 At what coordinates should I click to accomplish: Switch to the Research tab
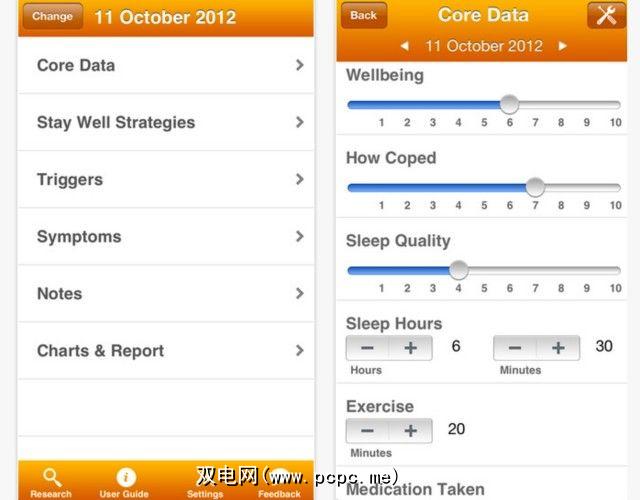coord(51,482)
